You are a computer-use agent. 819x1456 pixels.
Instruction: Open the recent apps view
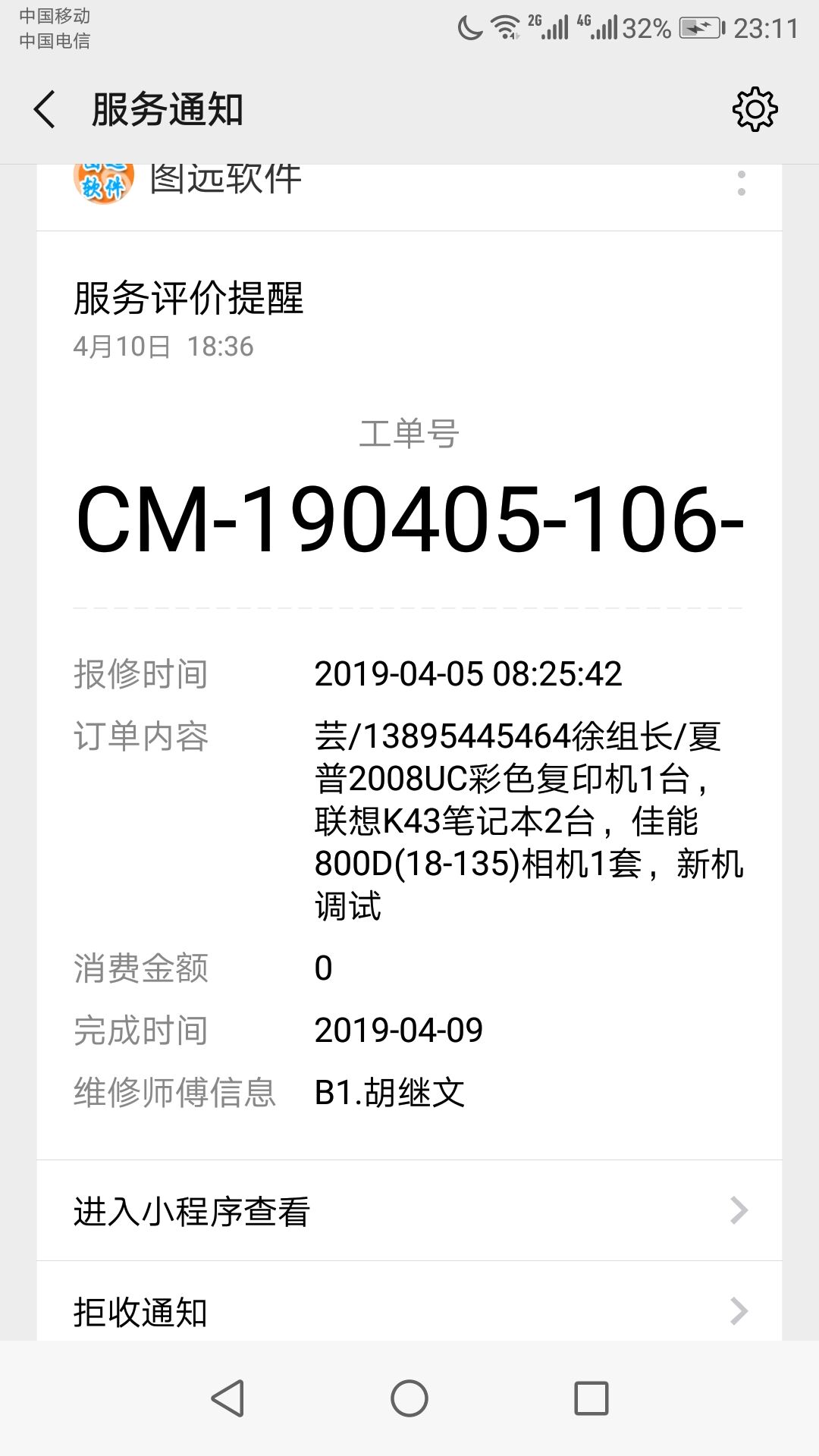pos(591,1398)
